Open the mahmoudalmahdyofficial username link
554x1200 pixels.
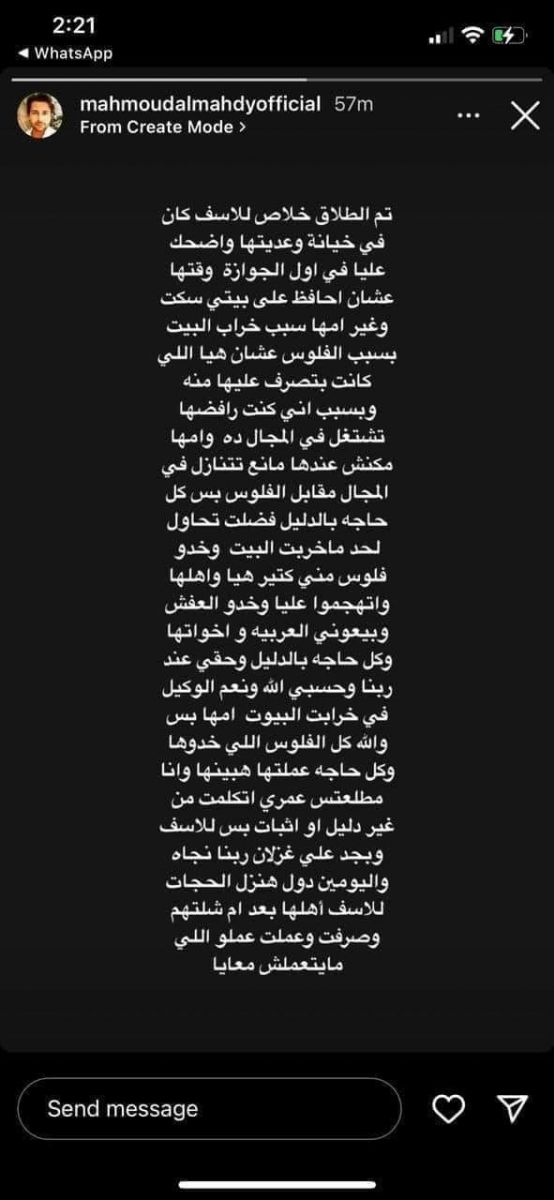200,104
